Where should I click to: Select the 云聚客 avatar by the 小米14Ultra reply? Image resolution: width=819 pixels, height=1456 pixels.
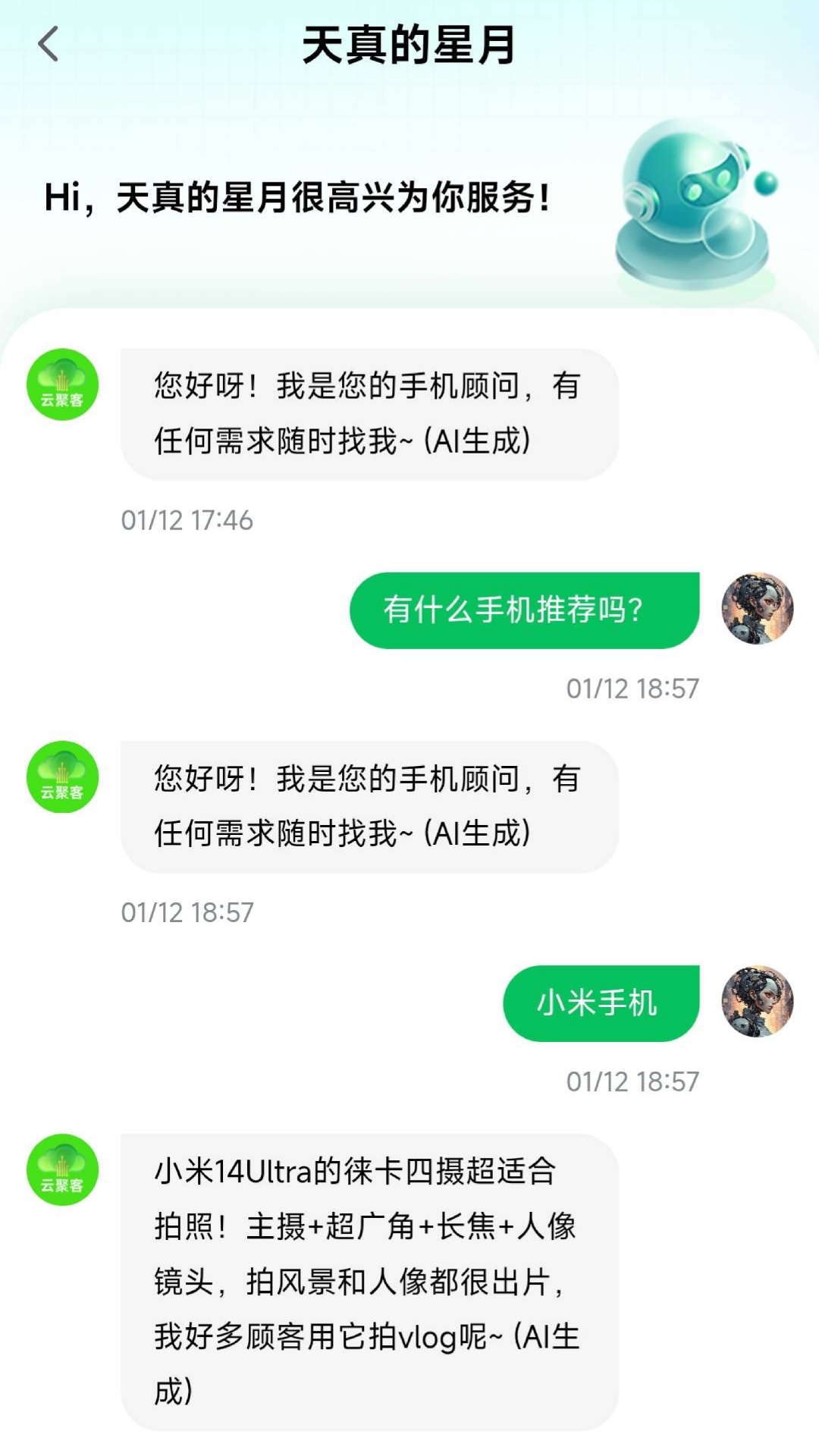click(62, 1172)
